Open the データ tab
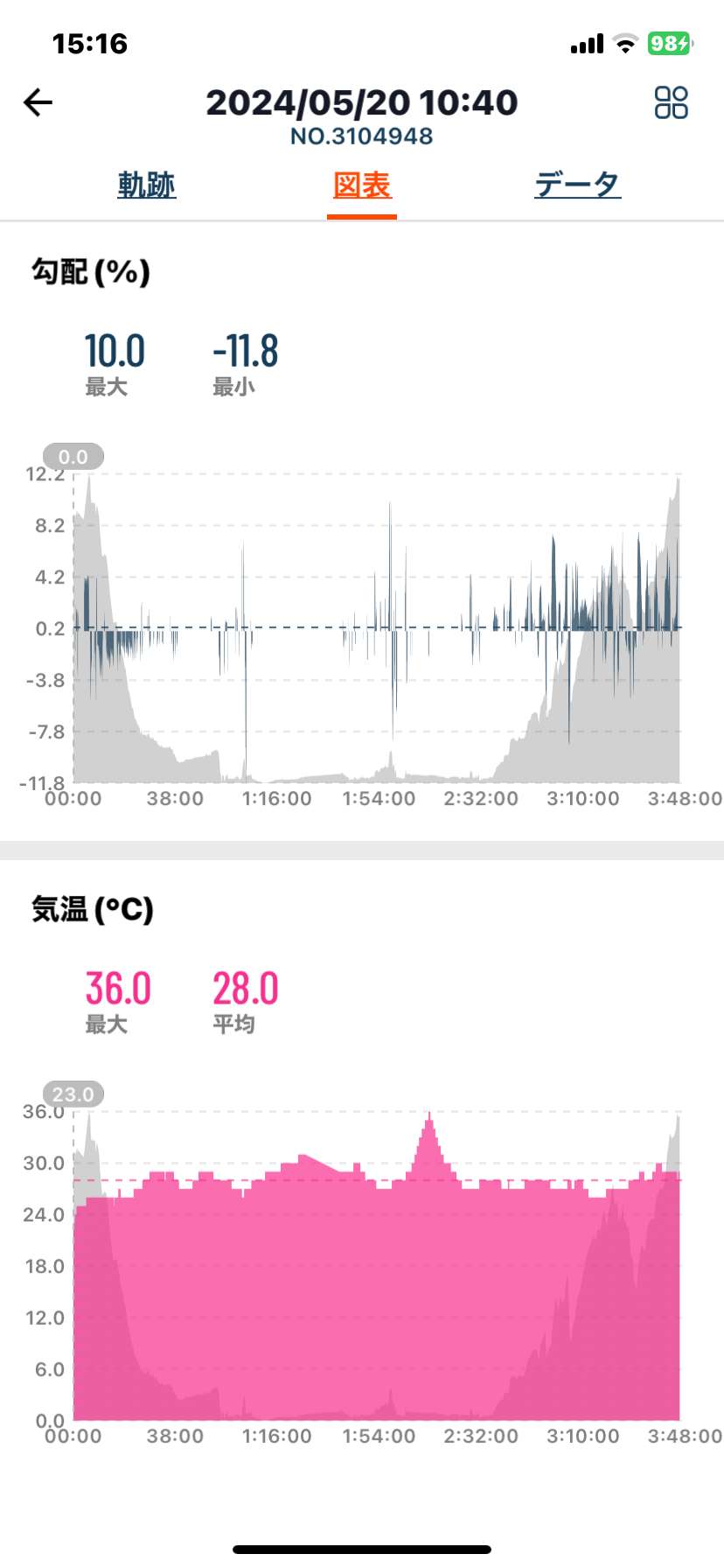The width and height of the screenshot is (724, 1568). pos(577,185)
